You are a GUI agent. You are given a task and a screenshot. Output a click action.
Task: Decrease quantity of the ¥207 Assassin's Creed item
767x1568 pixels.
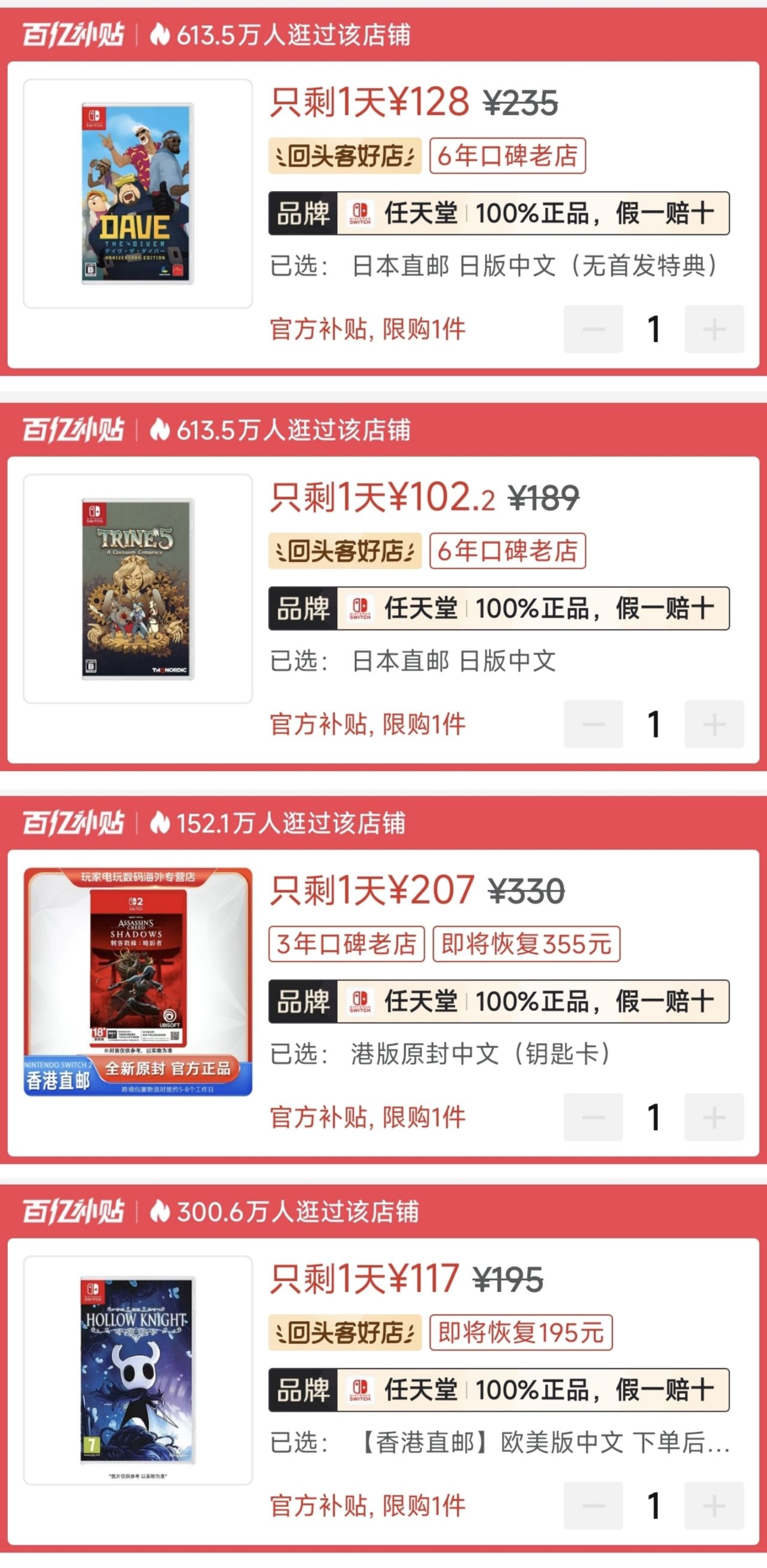click(x=593, y=1117)
